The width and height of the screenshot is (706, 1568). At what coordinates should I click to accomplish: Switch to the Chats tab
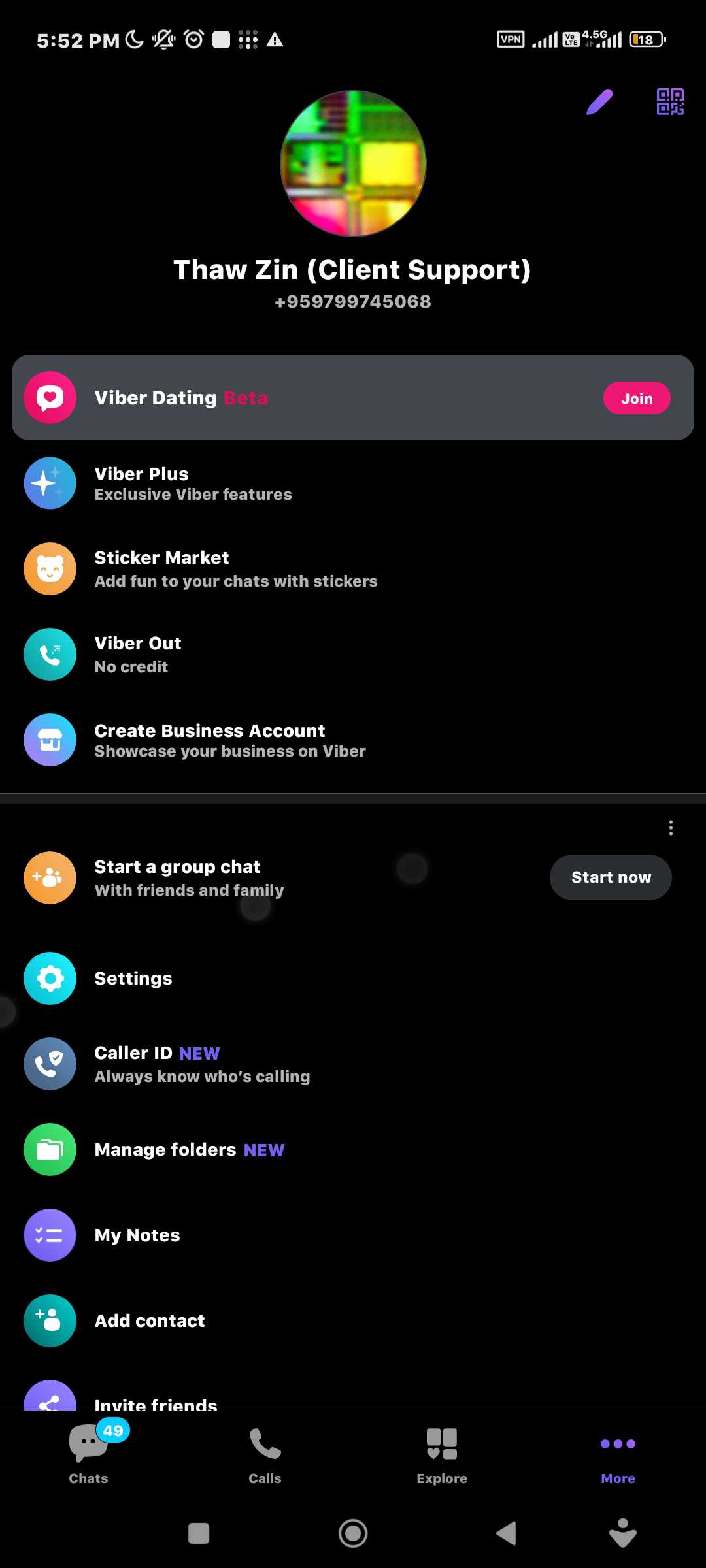click(x=88, y=1454)
